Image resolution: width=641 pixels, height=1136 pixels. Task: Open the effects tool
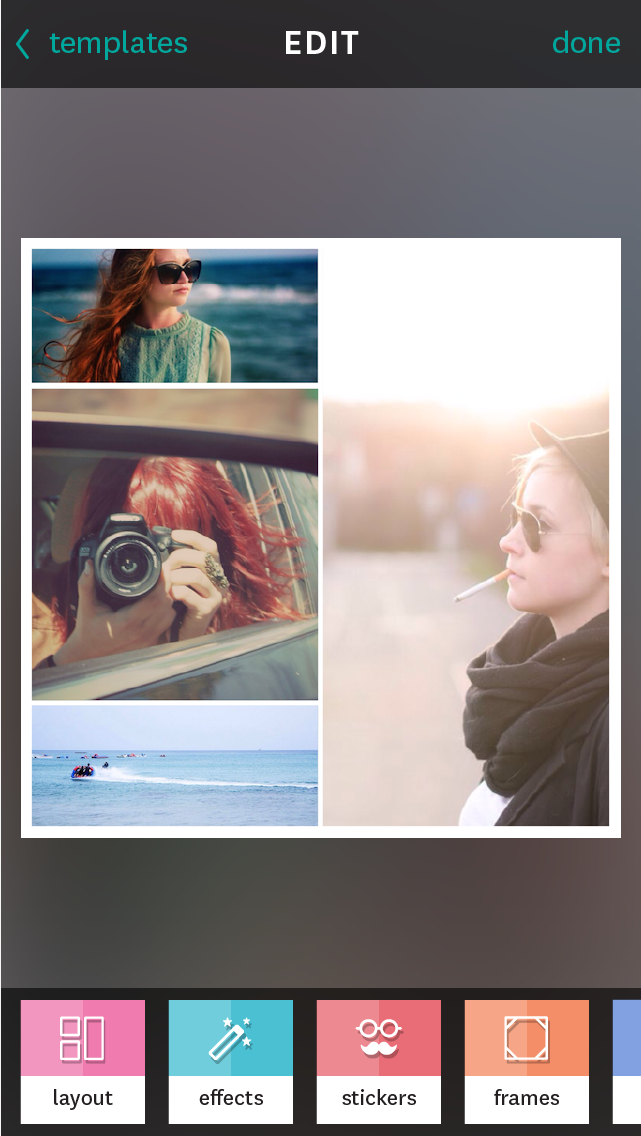(231, 1060)
